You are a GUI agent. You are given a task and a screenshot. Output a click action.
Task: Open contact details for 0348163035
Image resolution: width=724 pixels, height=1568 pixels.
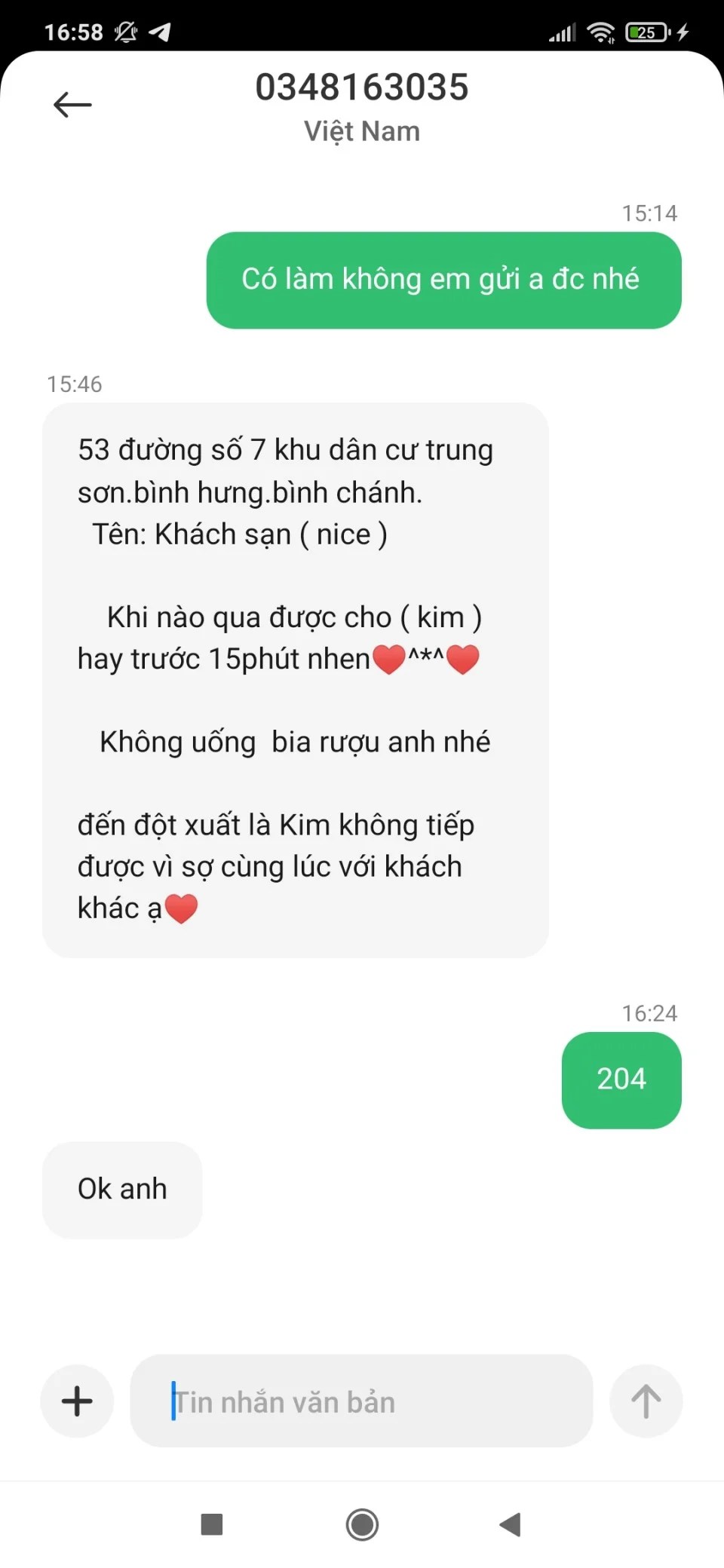[x=362, y=87]
